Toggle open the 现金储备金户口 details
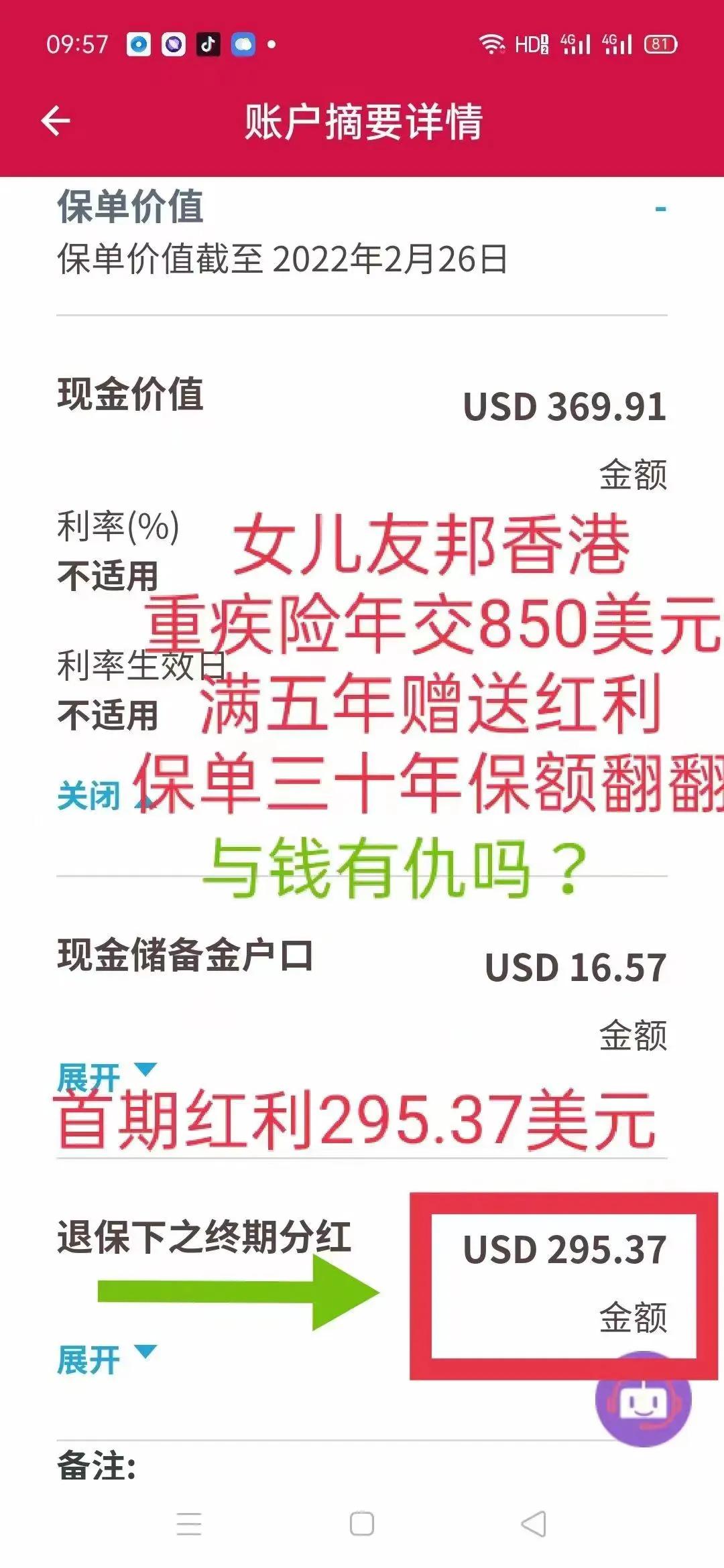The height and width of the screenshot is (1568, 724). tap(90, 1072)
